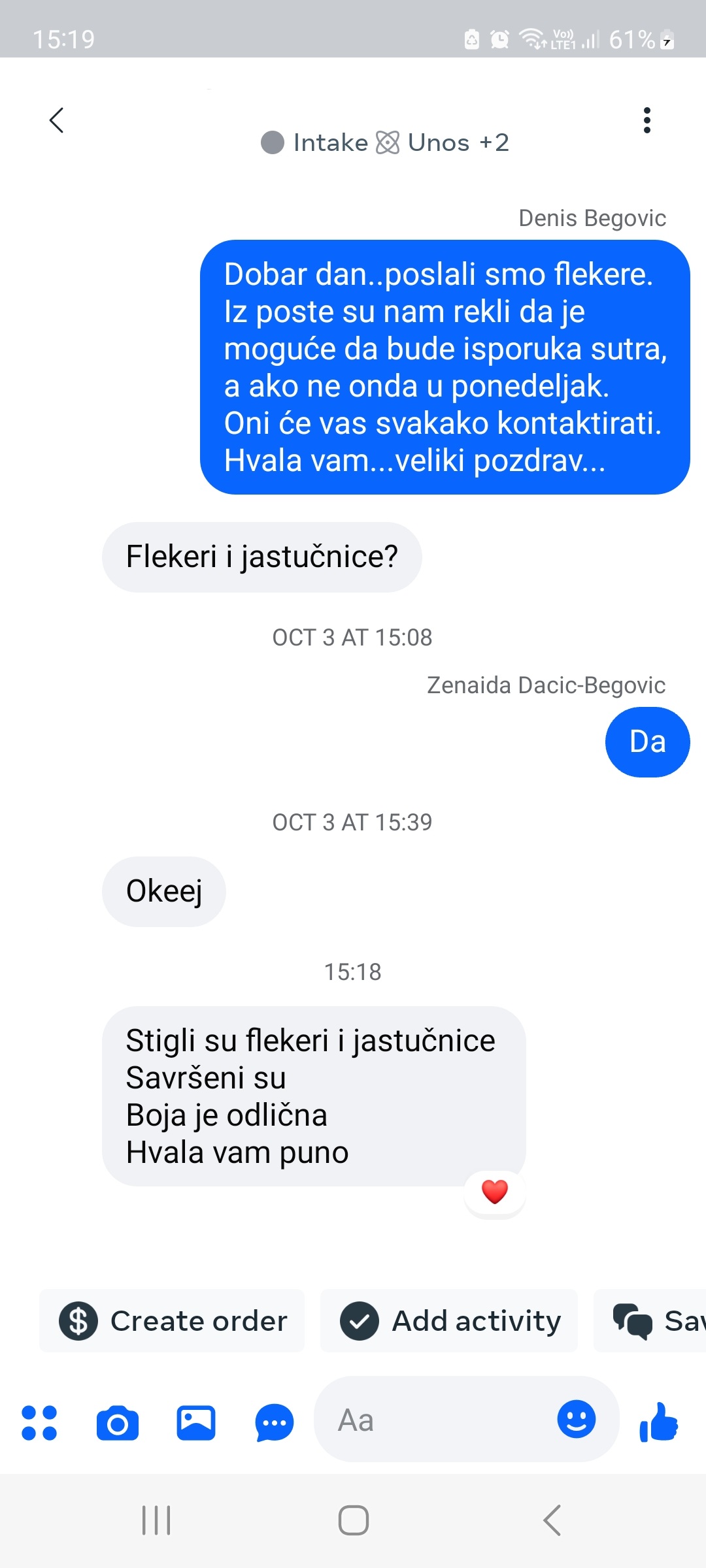Open the chat bubble quick replies icon

(x=275, y=1422)
